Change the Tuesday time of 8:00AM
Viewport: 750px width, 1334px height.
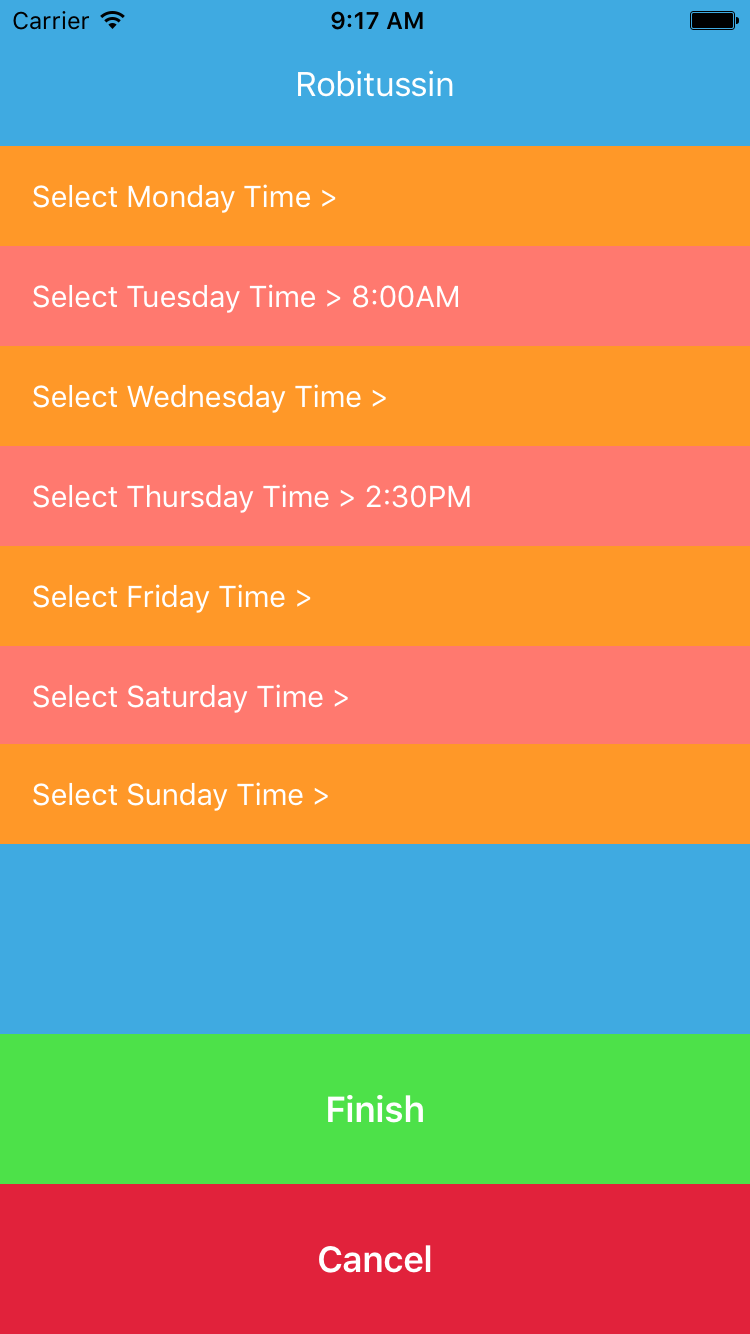click(x=375, y=296)
